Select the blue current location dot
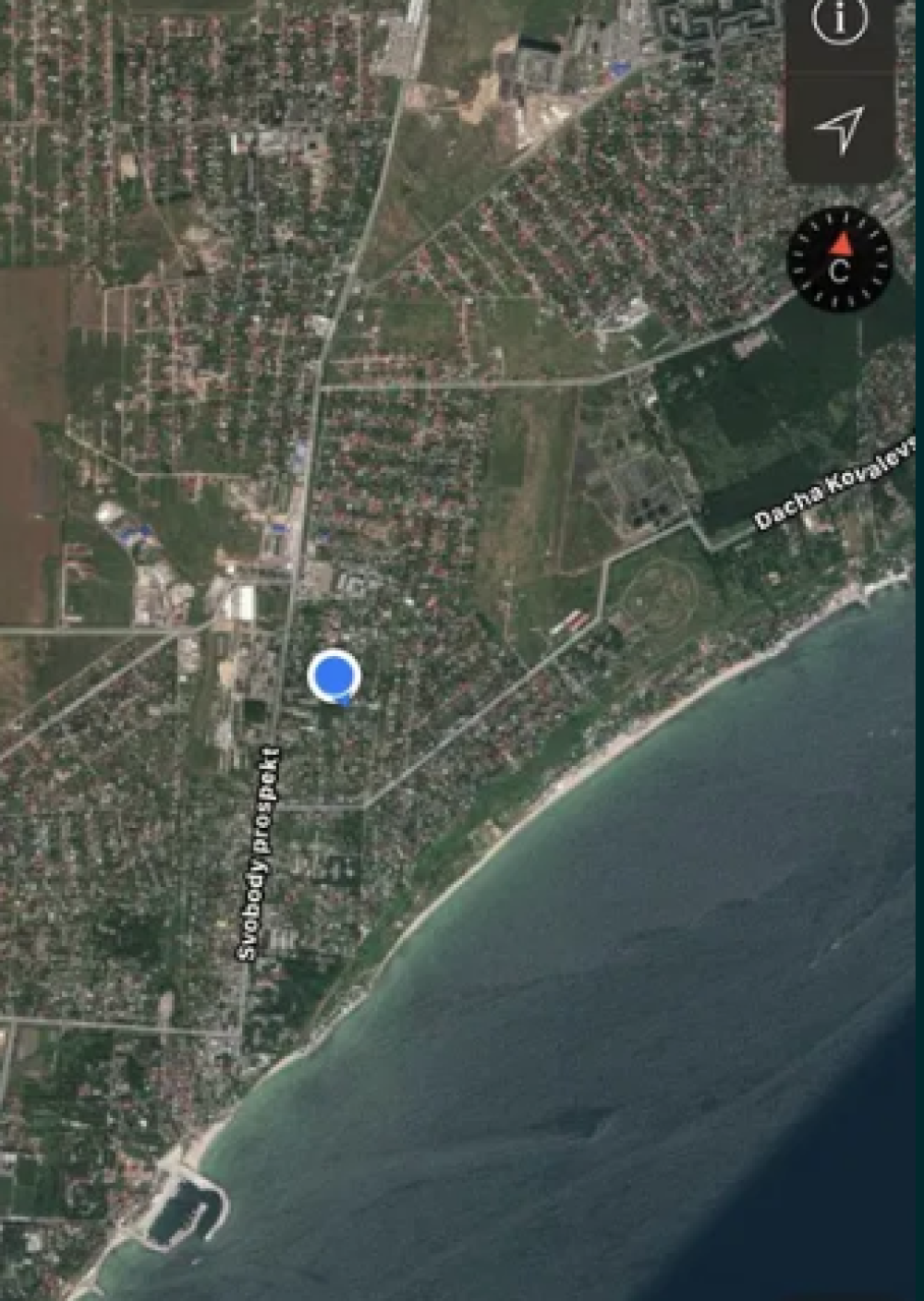The width and height of the screenshot is (924, 1301). point(333,675)
